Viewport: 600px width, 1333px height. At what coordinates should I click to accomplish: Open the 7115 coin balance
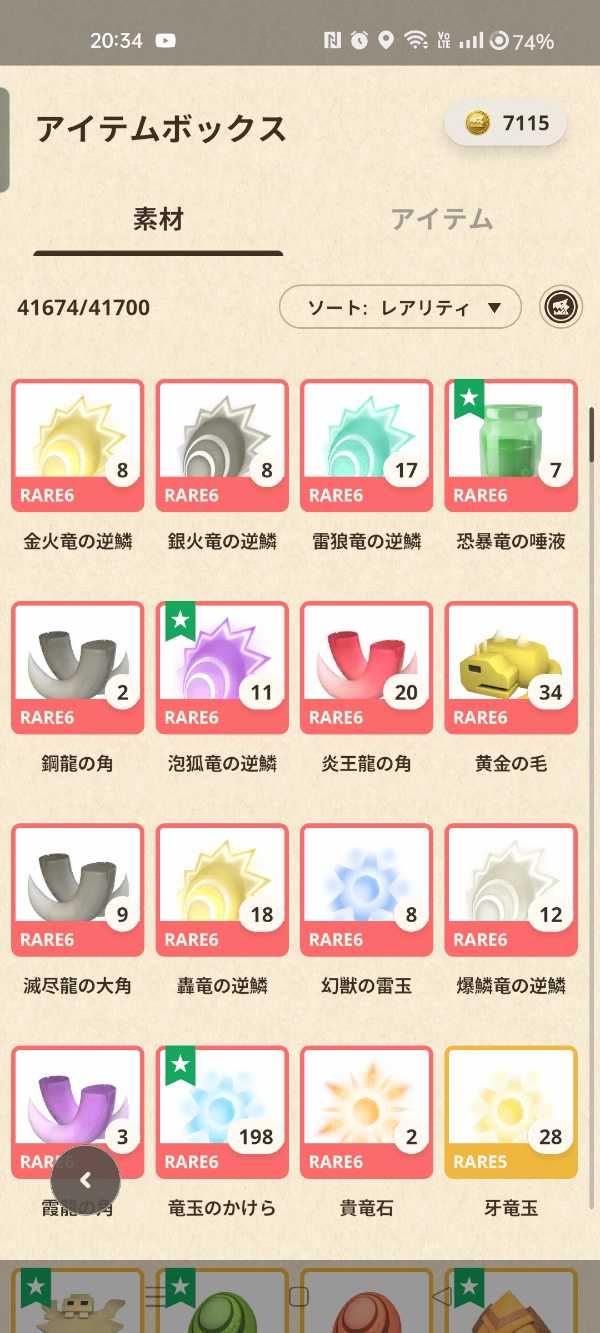coord(506,124)
